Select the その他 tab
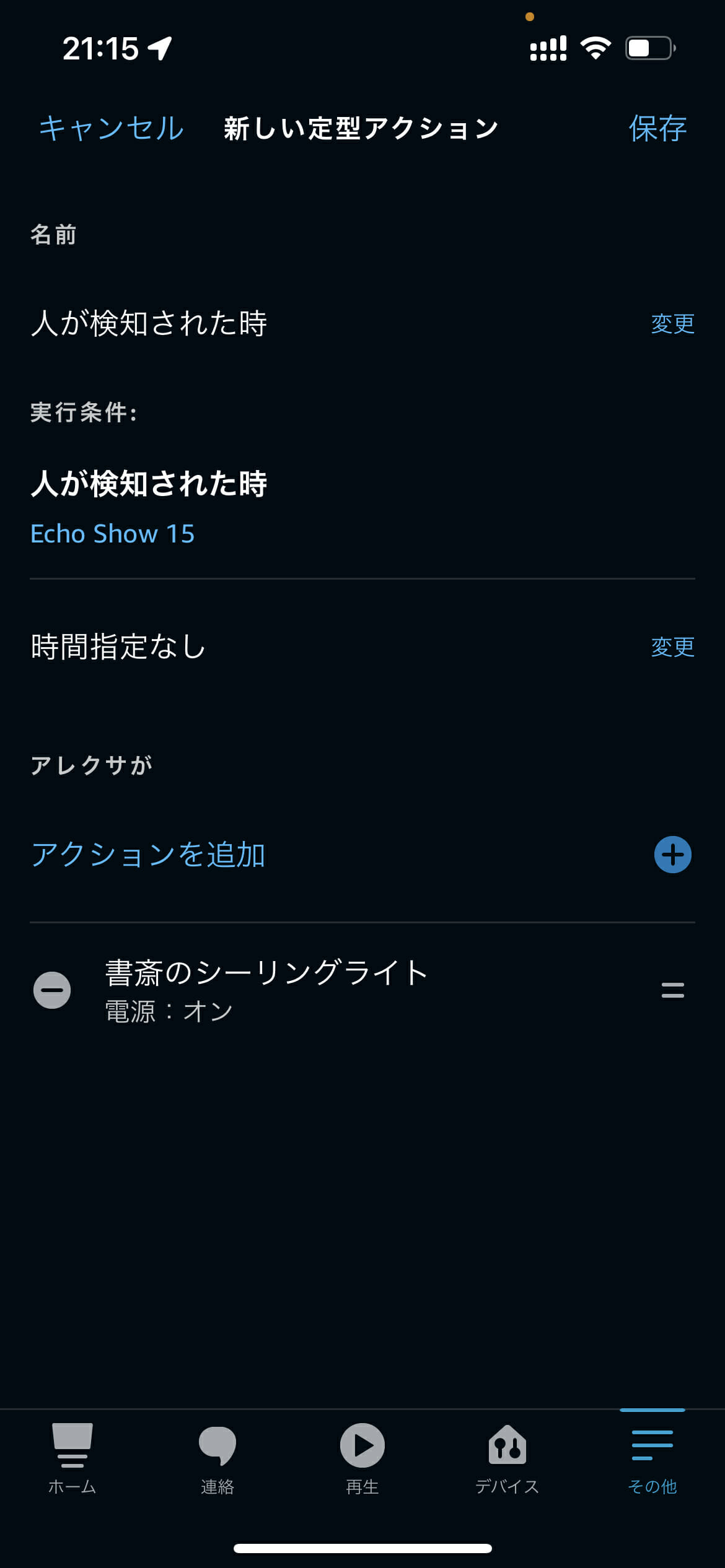 click(652, 1458)
